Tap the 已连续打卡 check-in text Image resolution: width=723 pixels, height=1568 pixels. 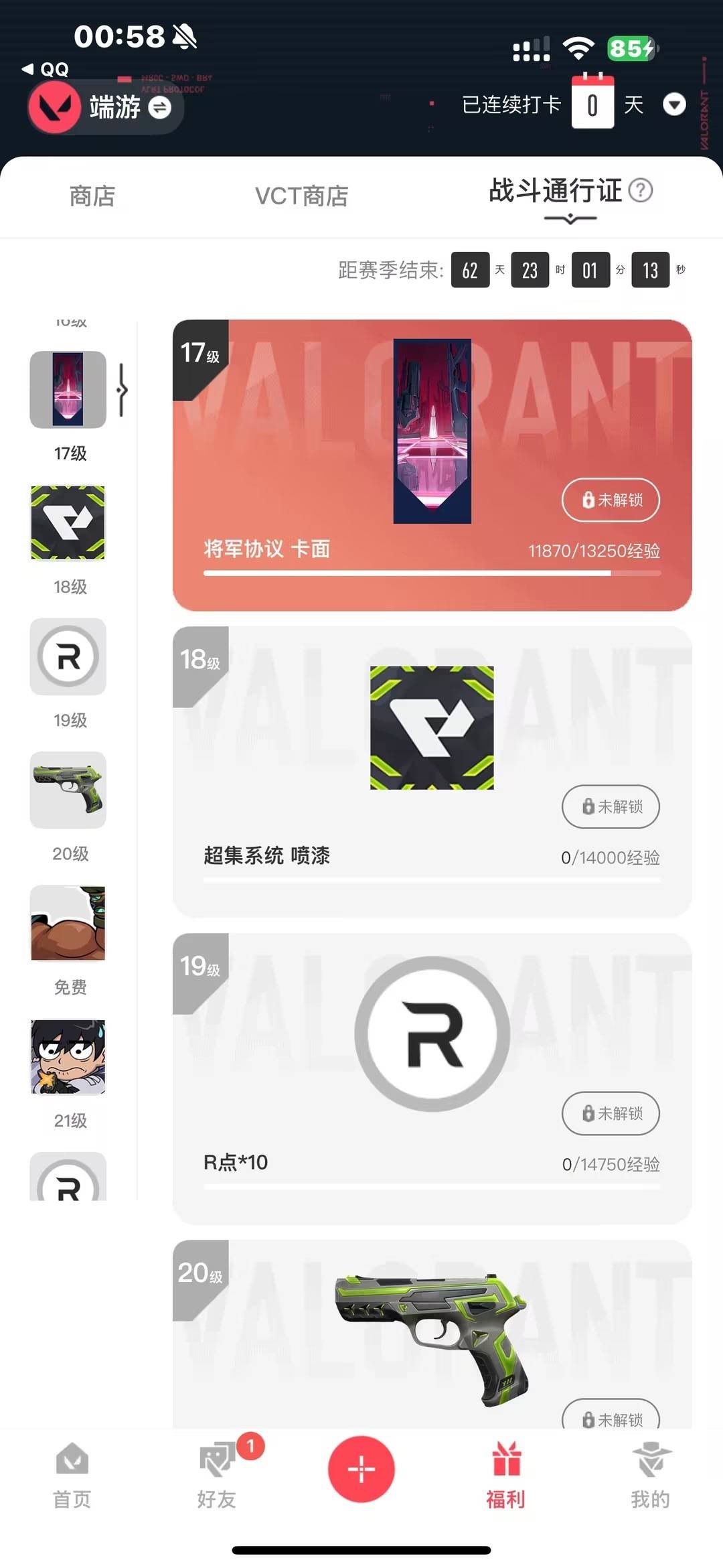coord(512,104)
